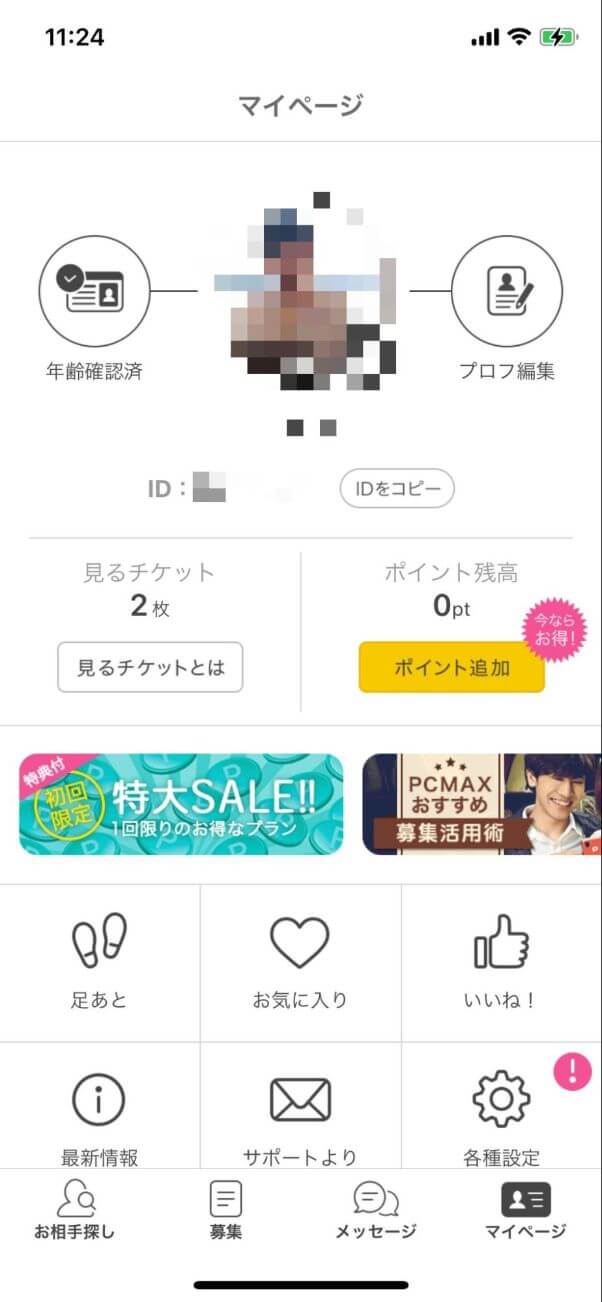Open 見るチケットとは explanation
Viewport: 602px width, 1302px height.
(x=150, y=667)
